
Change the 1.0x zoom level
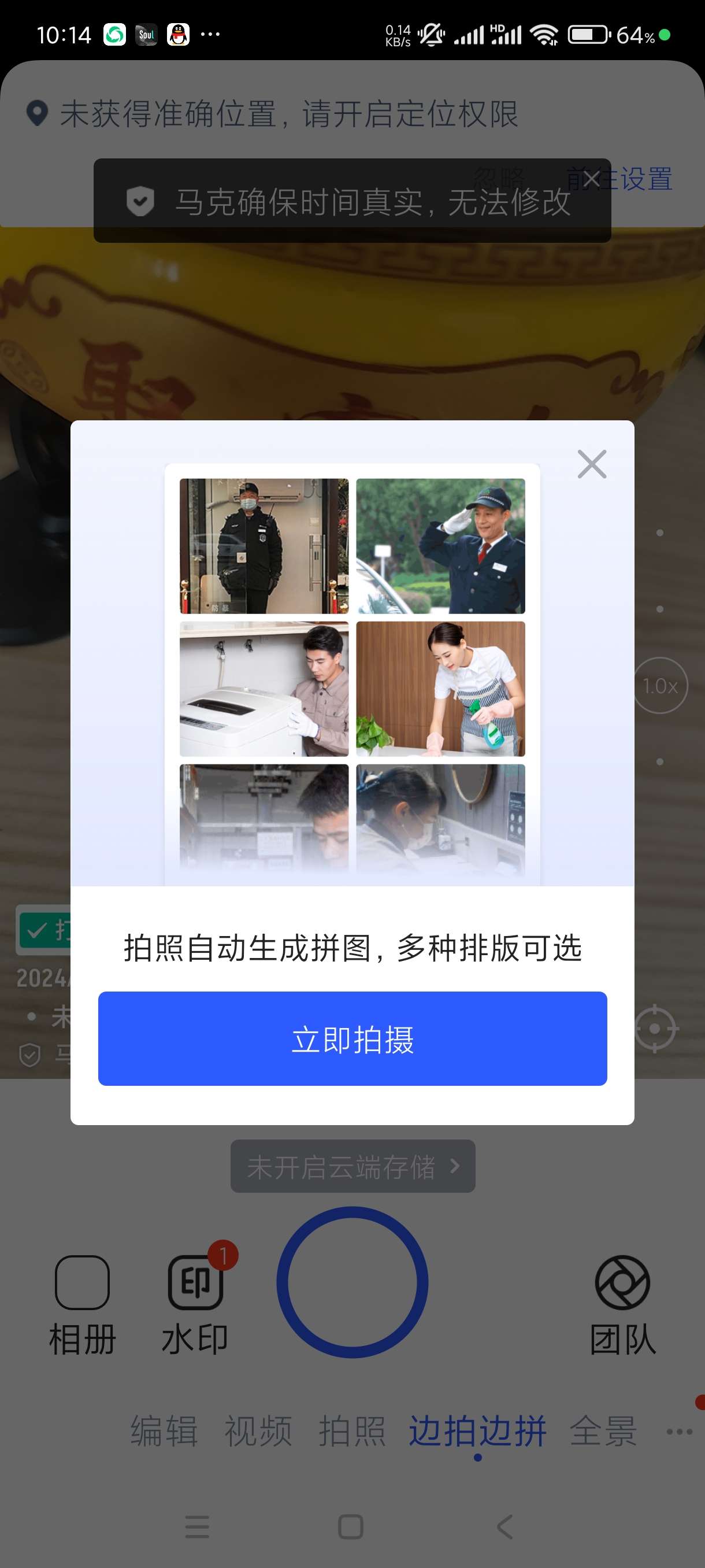click(660, 686)
